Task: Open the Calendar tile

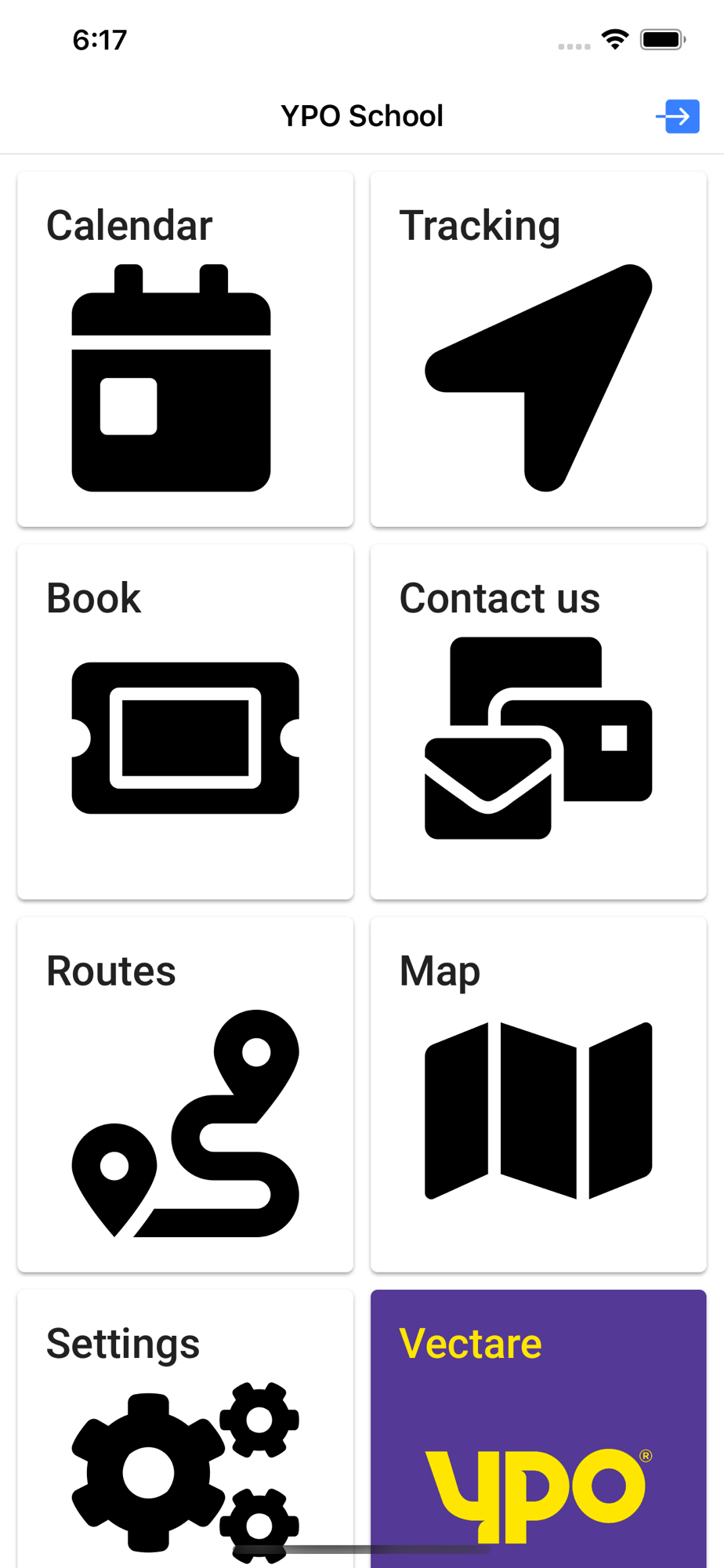Action: coord(186,350)
